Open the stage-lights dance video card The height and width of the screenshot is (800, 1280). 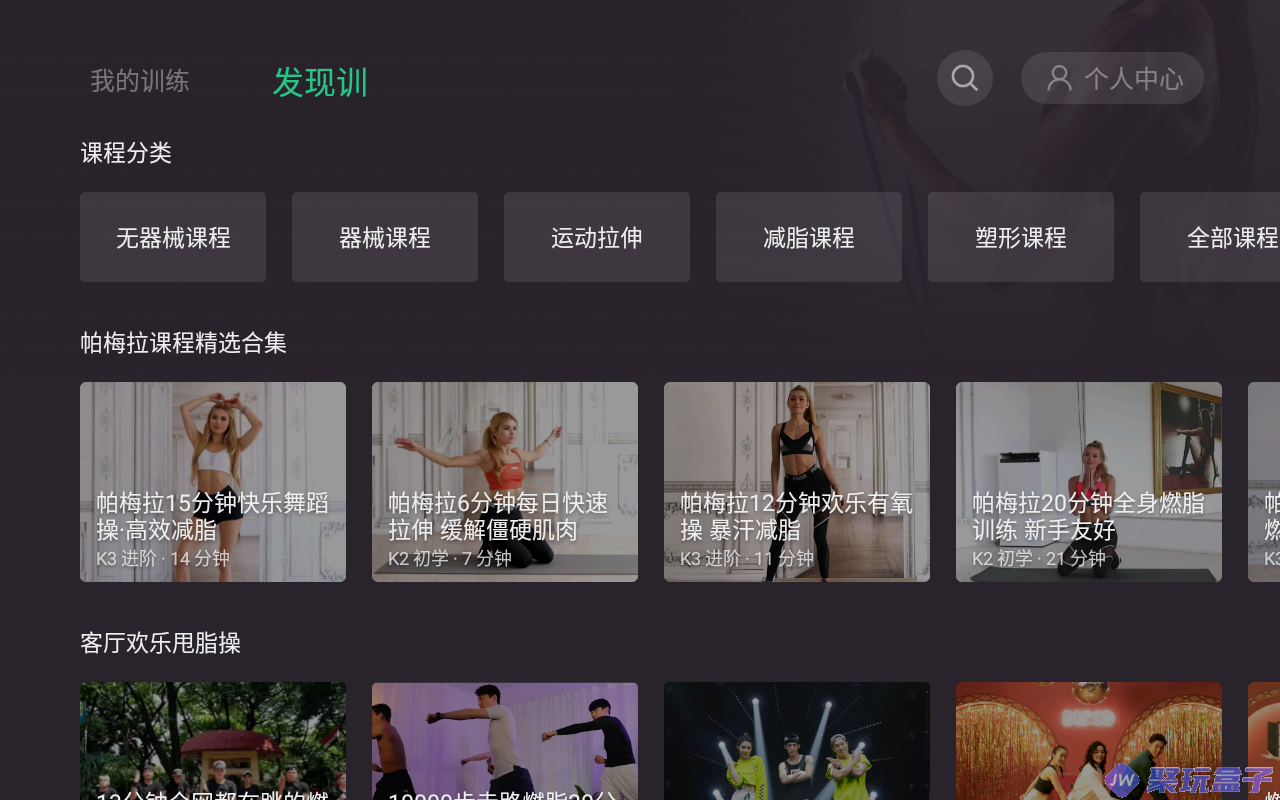click(x=797, y=740)
